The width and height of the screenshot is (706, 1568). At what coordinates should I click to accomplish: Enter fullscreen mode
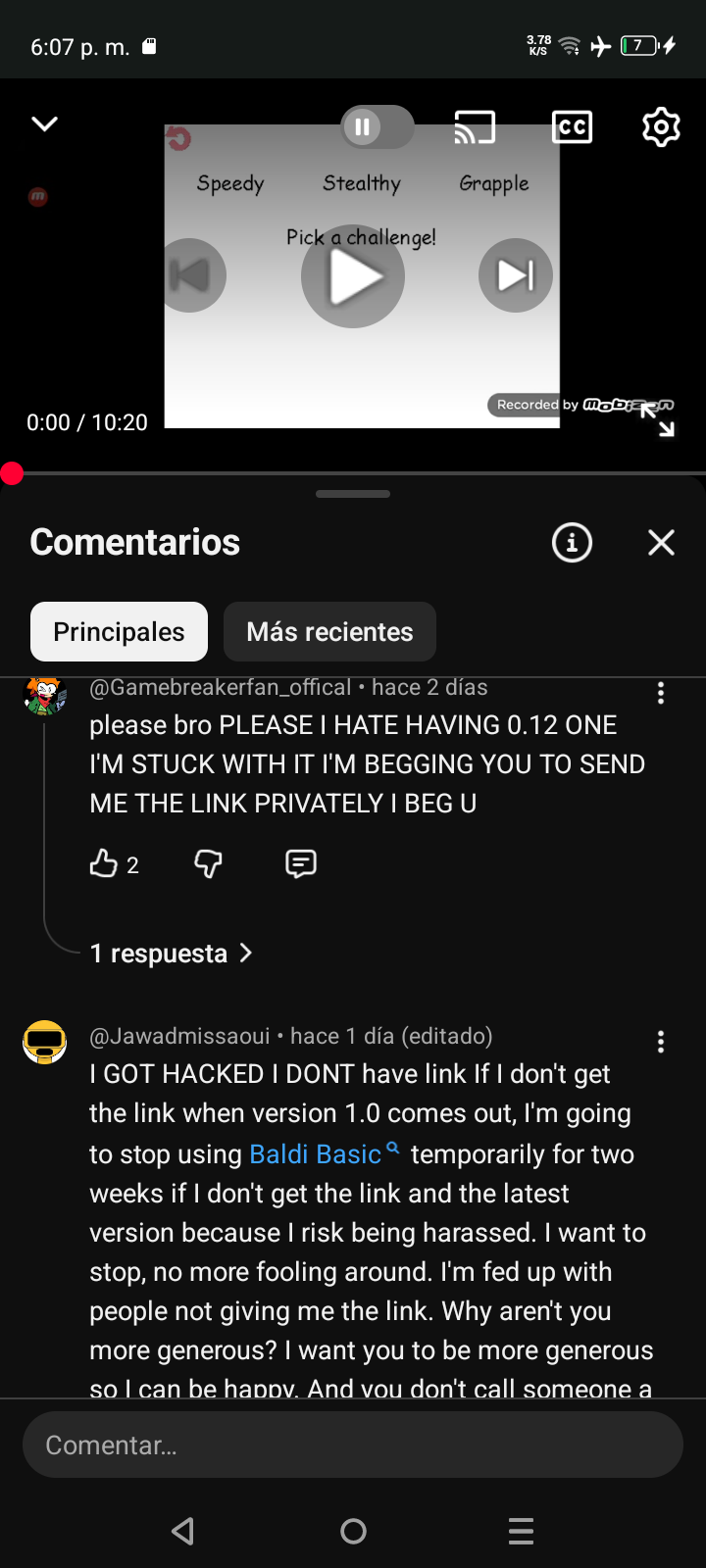[x=658, y=419]
